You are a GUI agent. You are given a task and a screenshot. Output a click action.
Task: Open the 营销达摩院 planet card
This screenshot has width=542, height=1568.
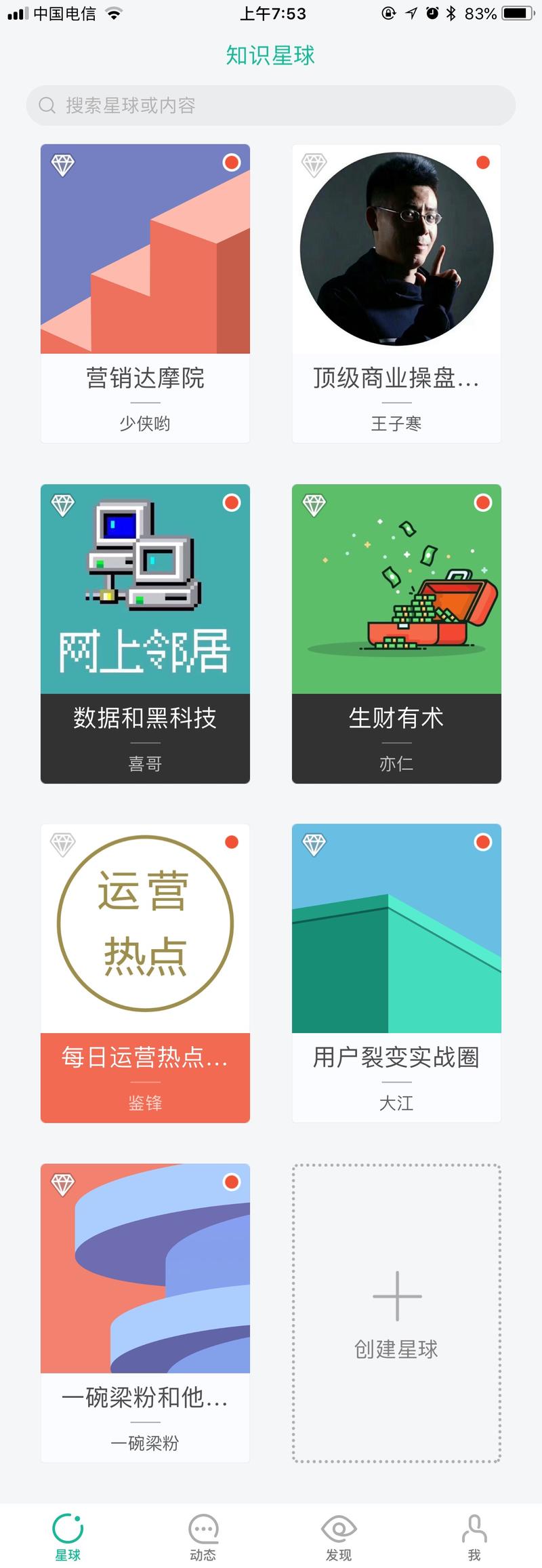click(145, 292)
